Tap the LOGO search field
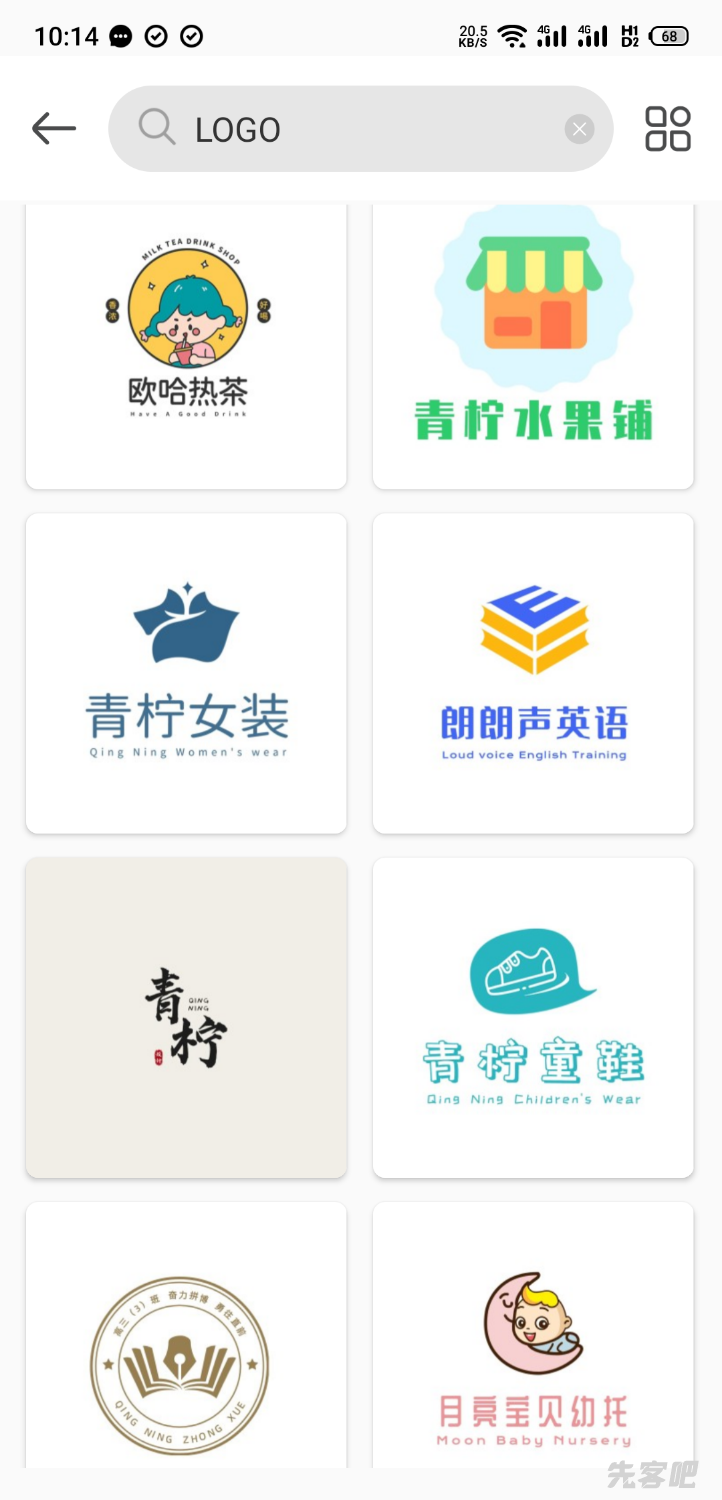This screenshot has width=722, height=1500. tap(360, 129)
